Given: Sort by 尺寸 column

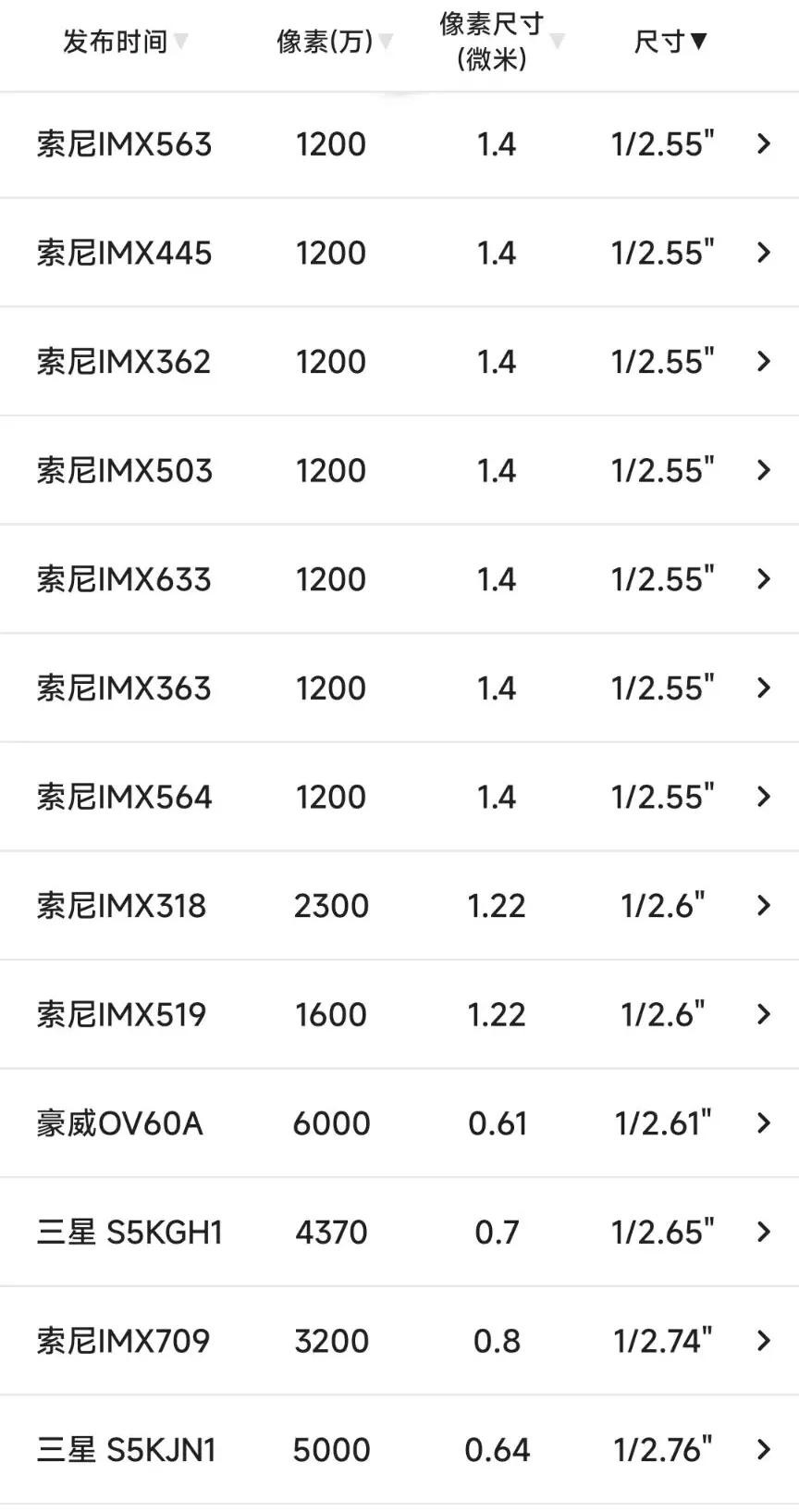Looking at the screenshot, I should pos(670,42).
